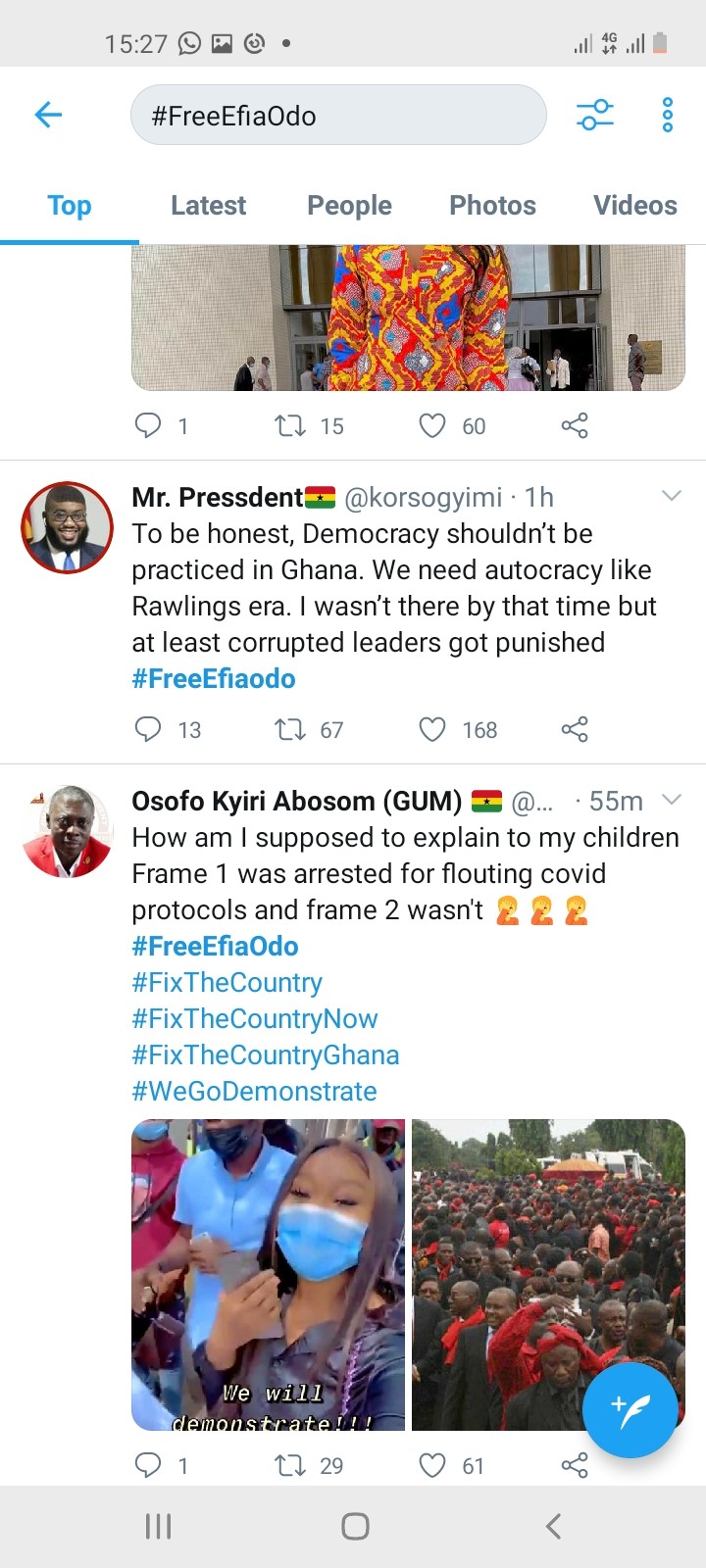
Task: Open the search filter settings
Action: tap(594, 115)
